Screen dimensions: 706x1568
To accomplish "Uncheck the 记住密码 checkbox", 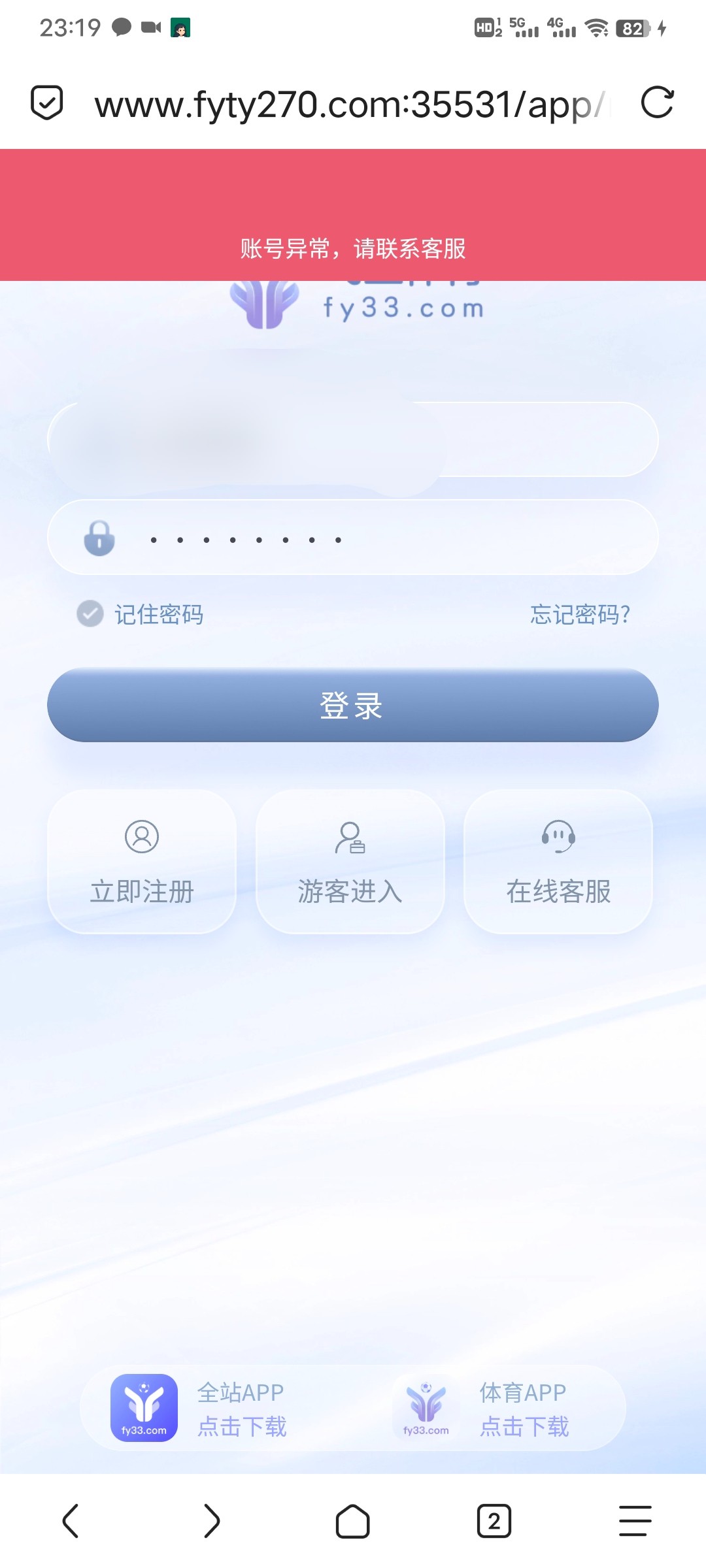I will point(90,613).
